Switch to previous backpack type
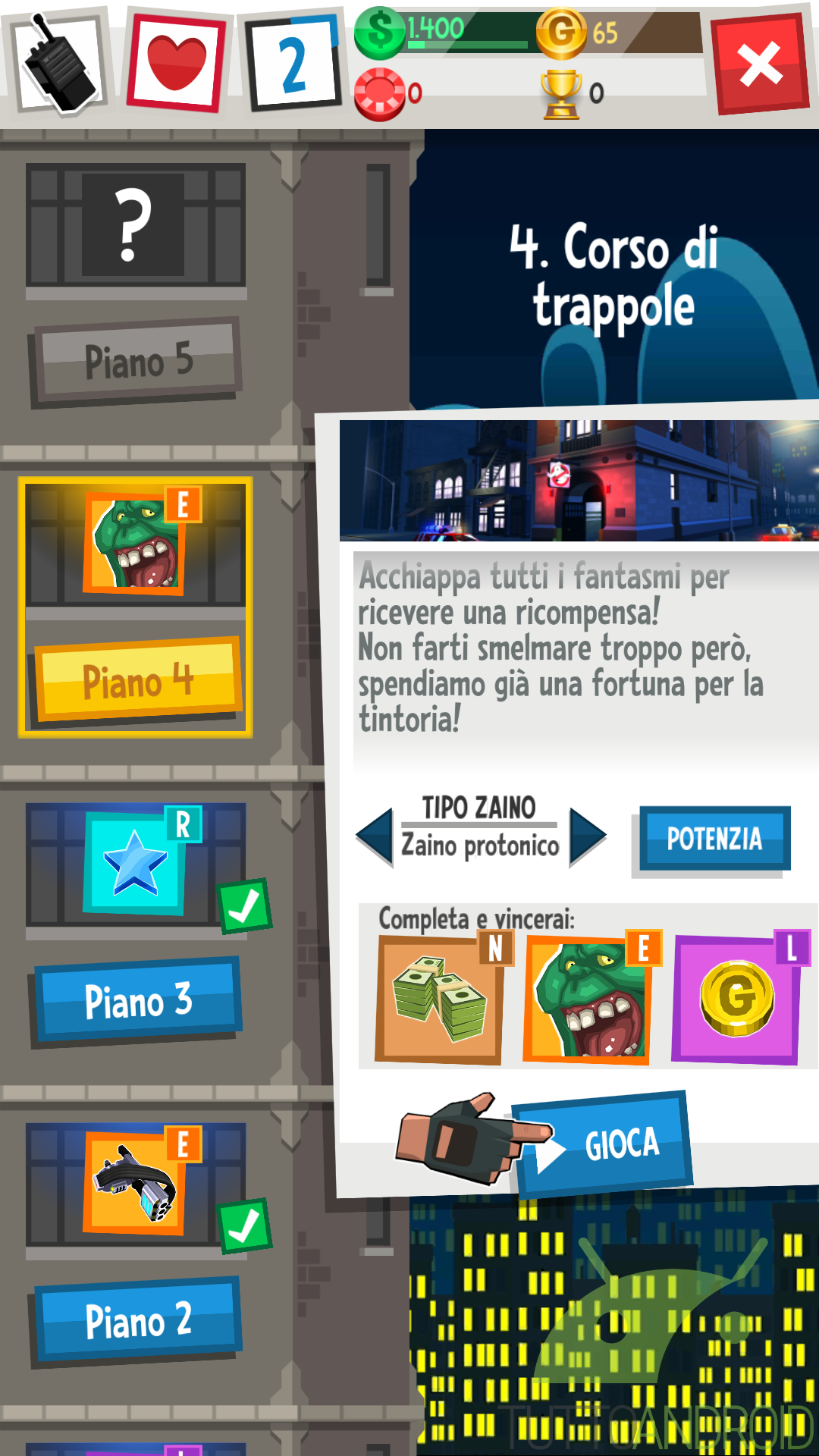Screen dimensions: 819x1456 click(375, 837)
